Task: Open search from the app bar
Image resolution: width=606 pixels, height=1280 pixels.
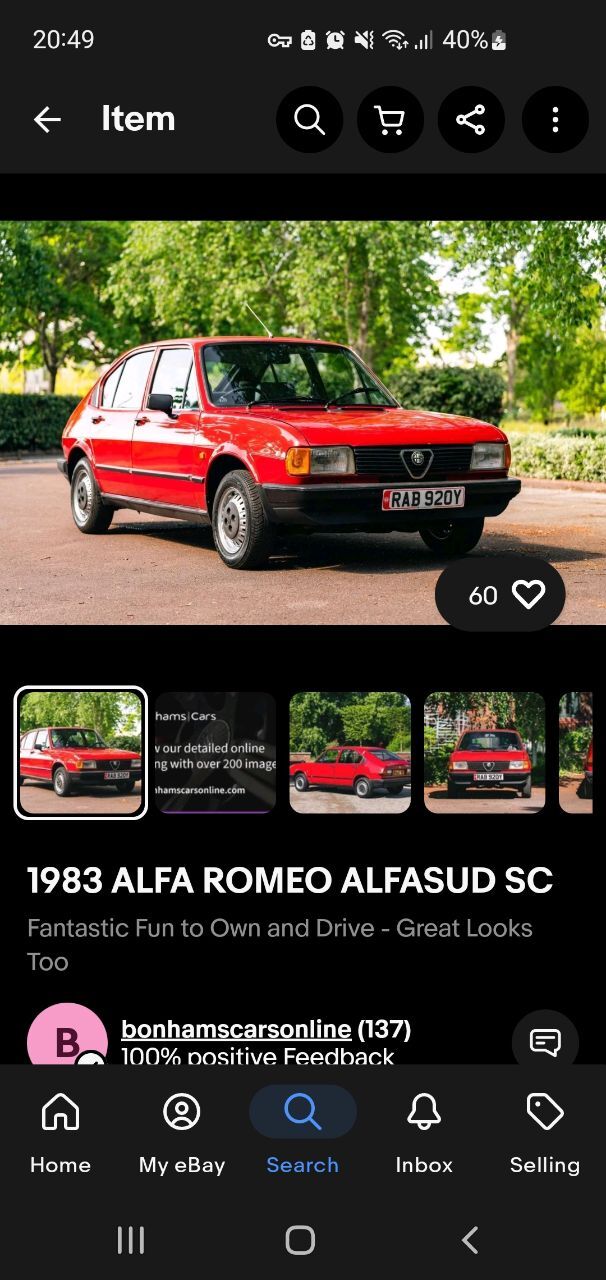Action: pos(310,120)
